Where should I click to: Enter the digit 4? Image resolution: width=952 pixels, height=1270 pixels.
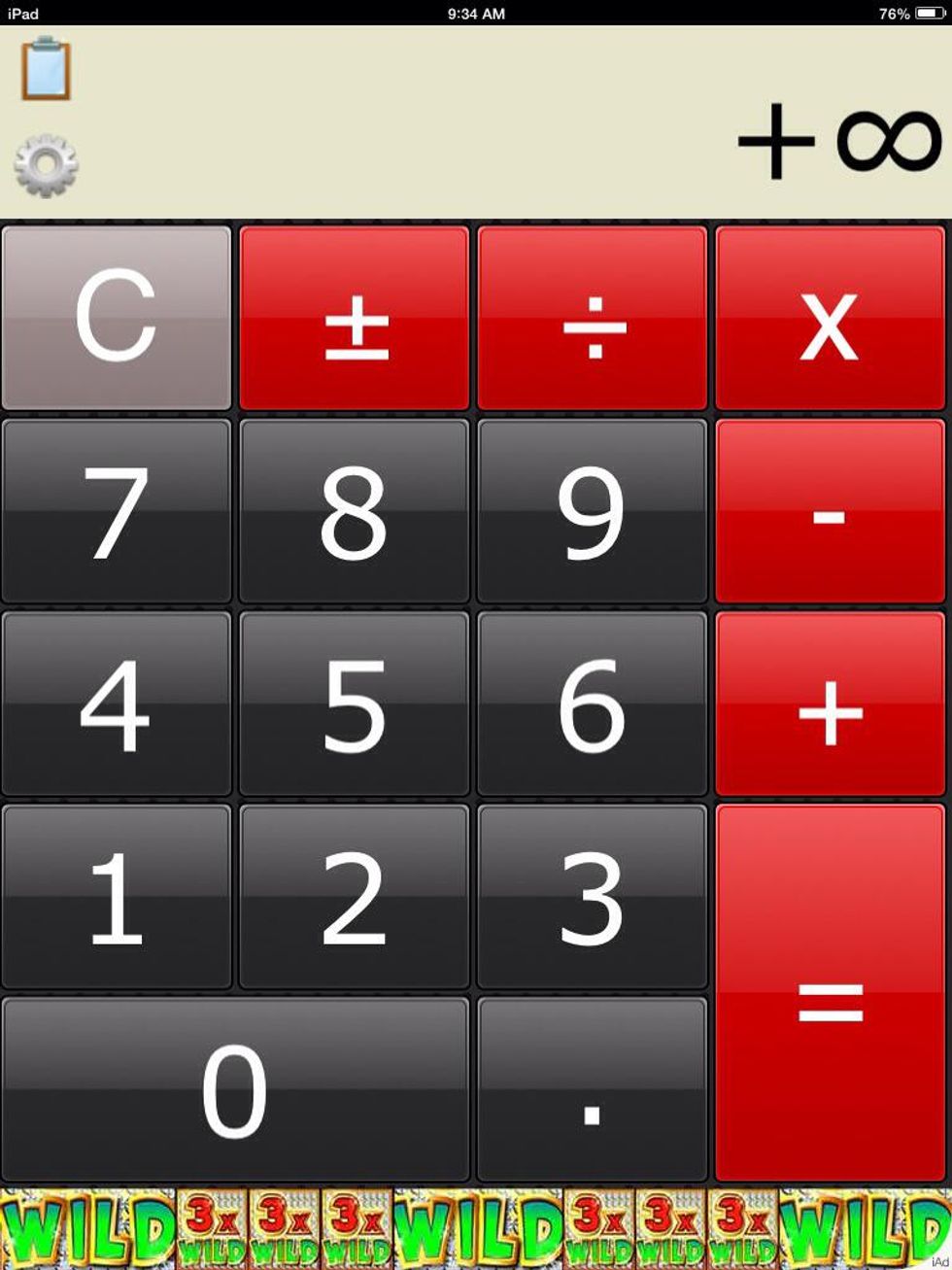(x=117, y=704)
